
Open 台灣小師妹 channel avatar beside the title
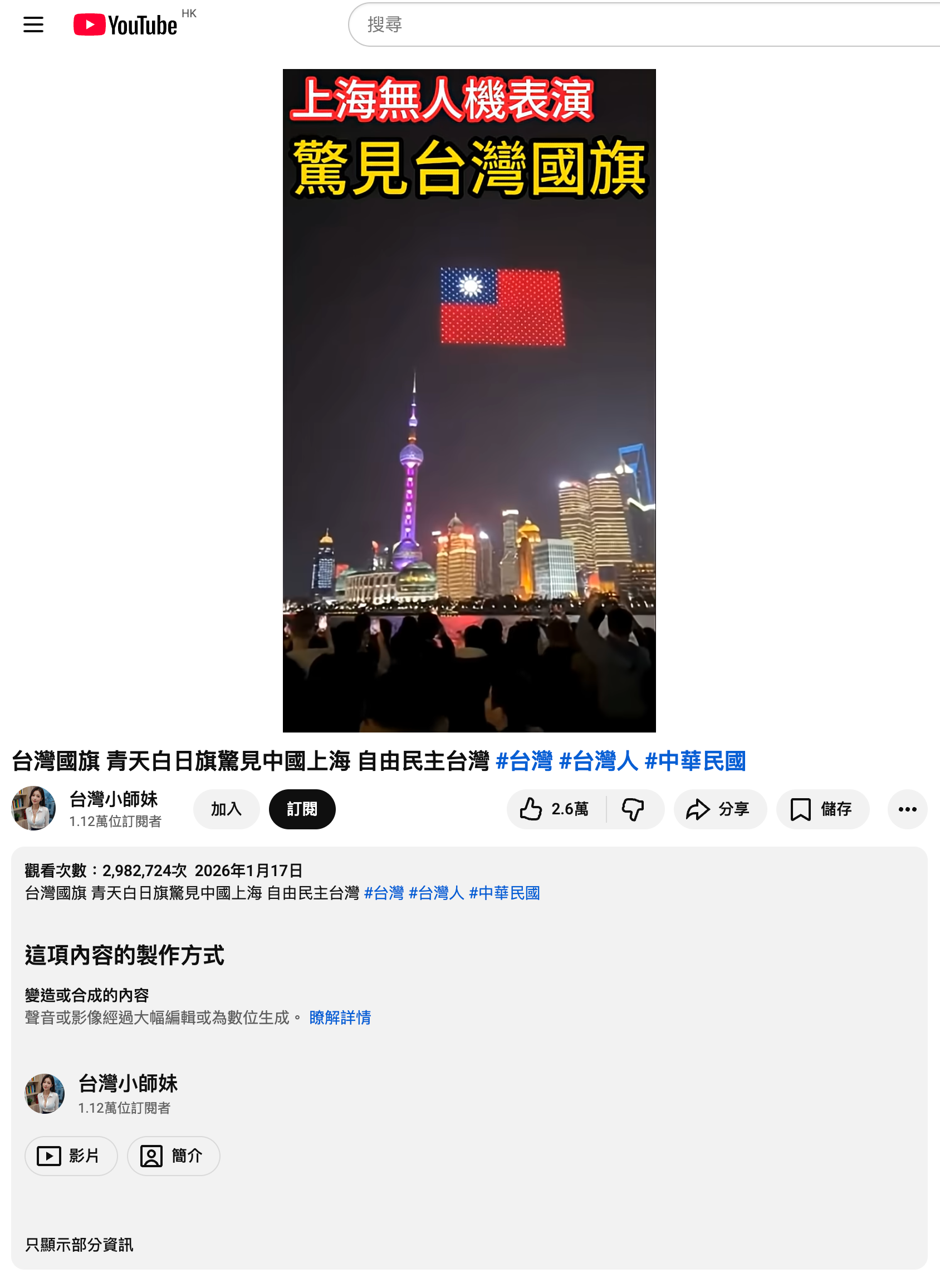[33, 808]
